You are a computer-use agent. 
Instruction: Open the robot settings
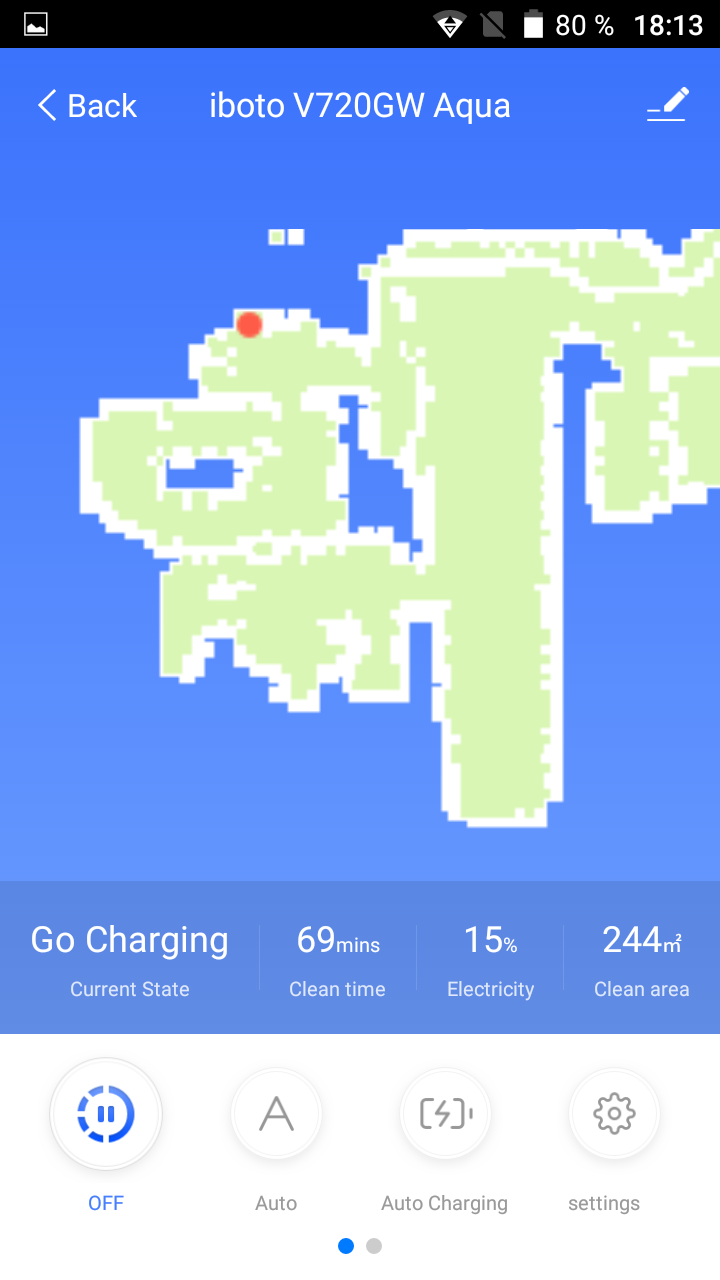[x=614, y=1114]
